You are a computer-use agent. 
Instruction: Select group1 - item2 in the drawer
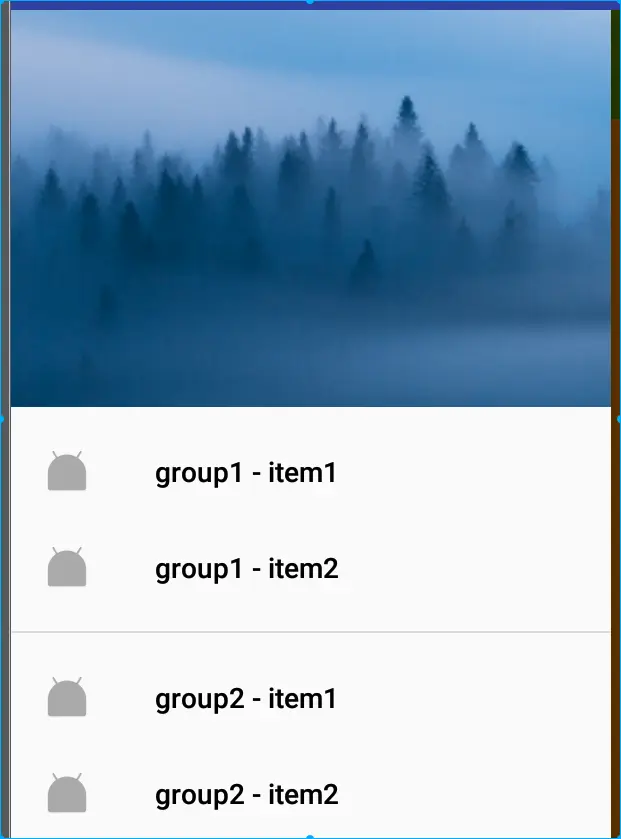coord(247,569)
